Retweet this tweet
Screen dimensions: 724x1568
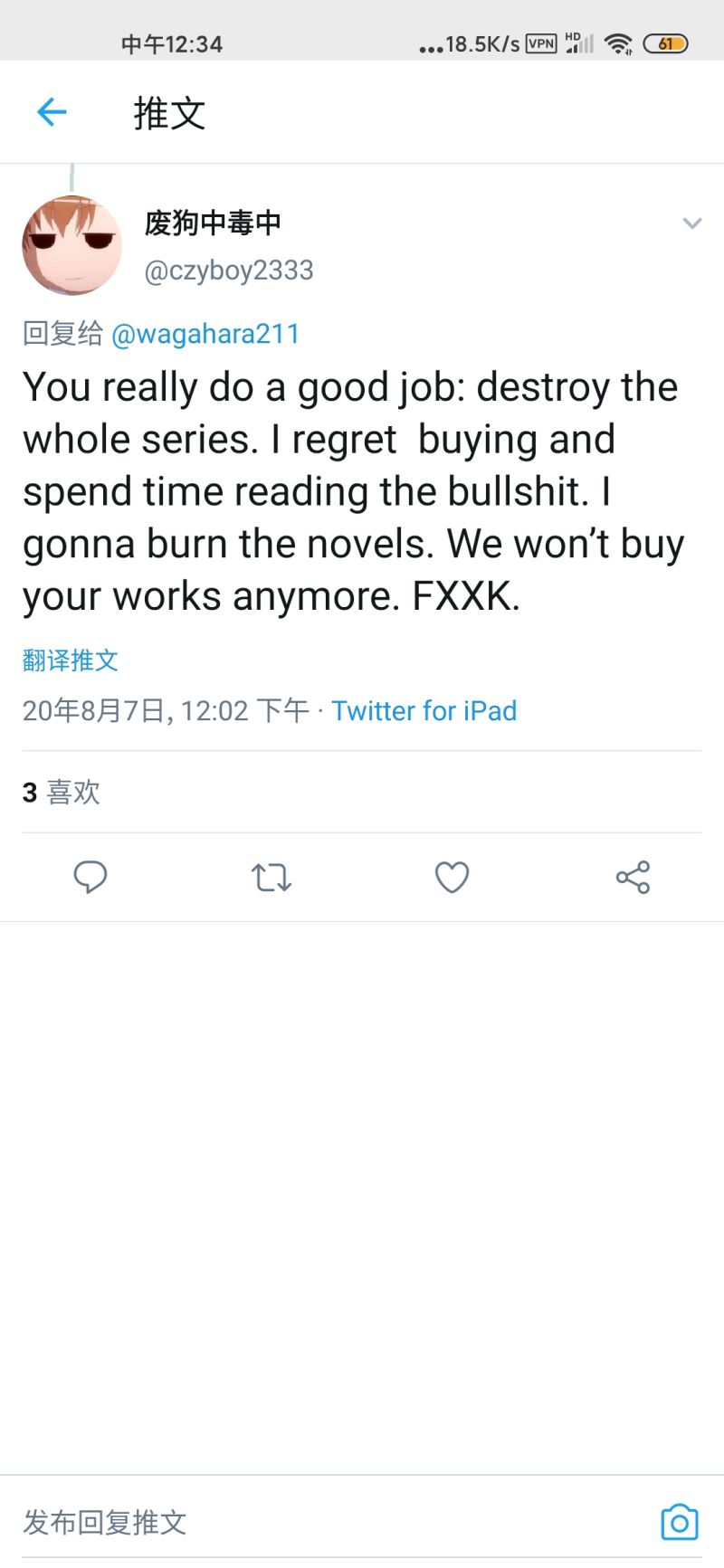(x=271, y=877)
